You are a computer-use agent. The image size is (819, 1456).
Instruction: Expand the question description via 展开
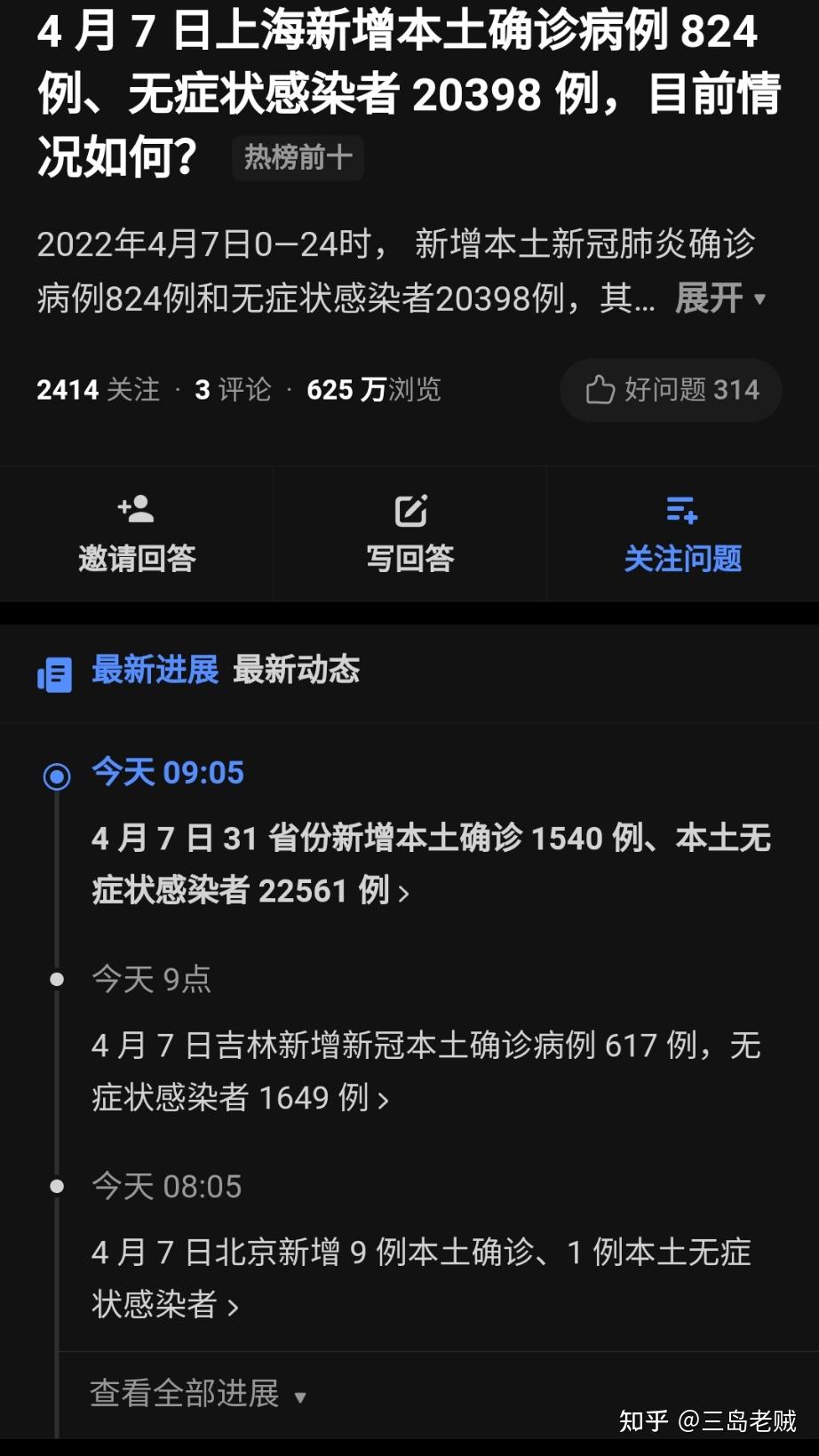tap(720, 298)
